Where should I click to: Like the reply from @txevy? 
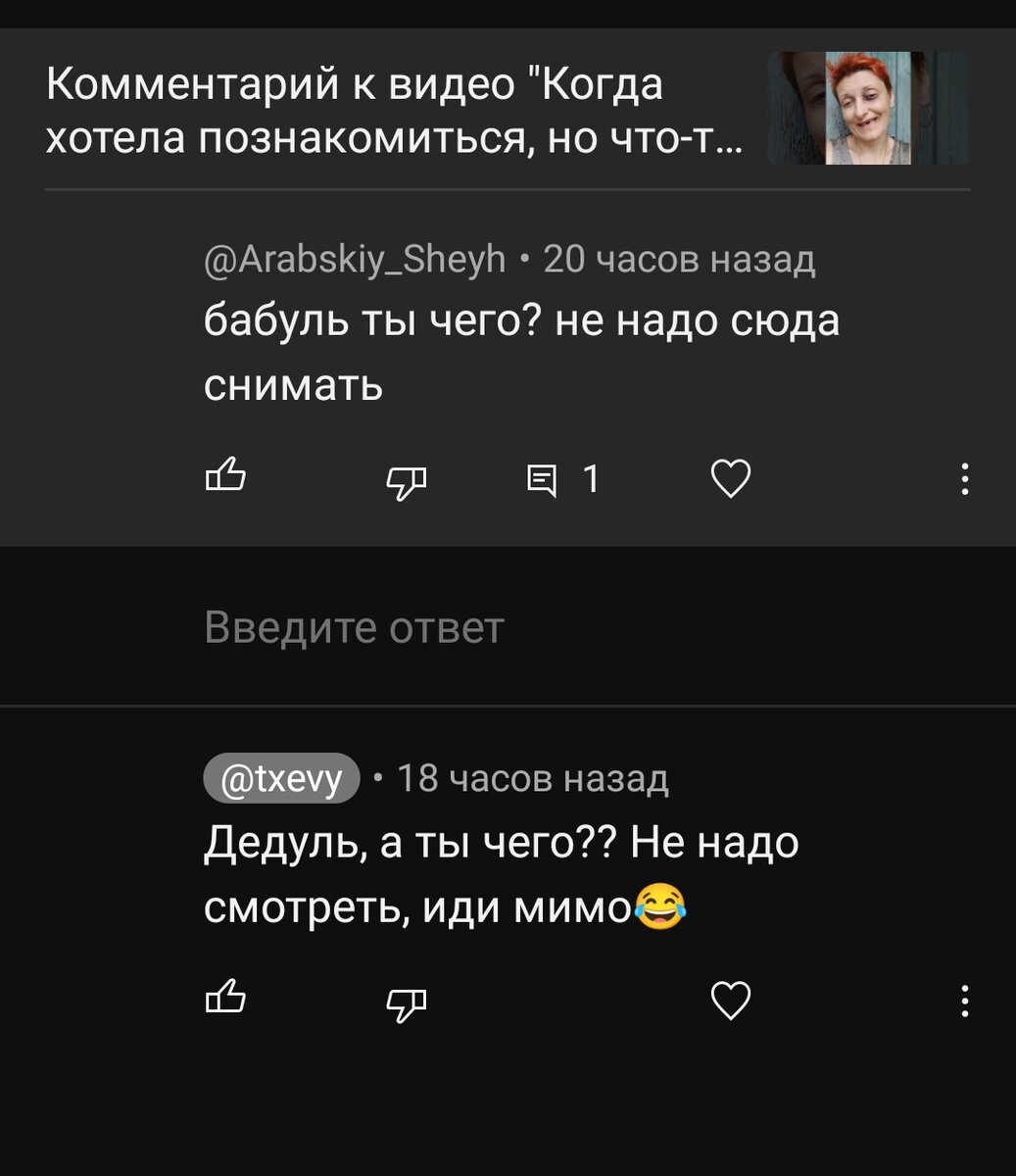(x=226, y=1002)
